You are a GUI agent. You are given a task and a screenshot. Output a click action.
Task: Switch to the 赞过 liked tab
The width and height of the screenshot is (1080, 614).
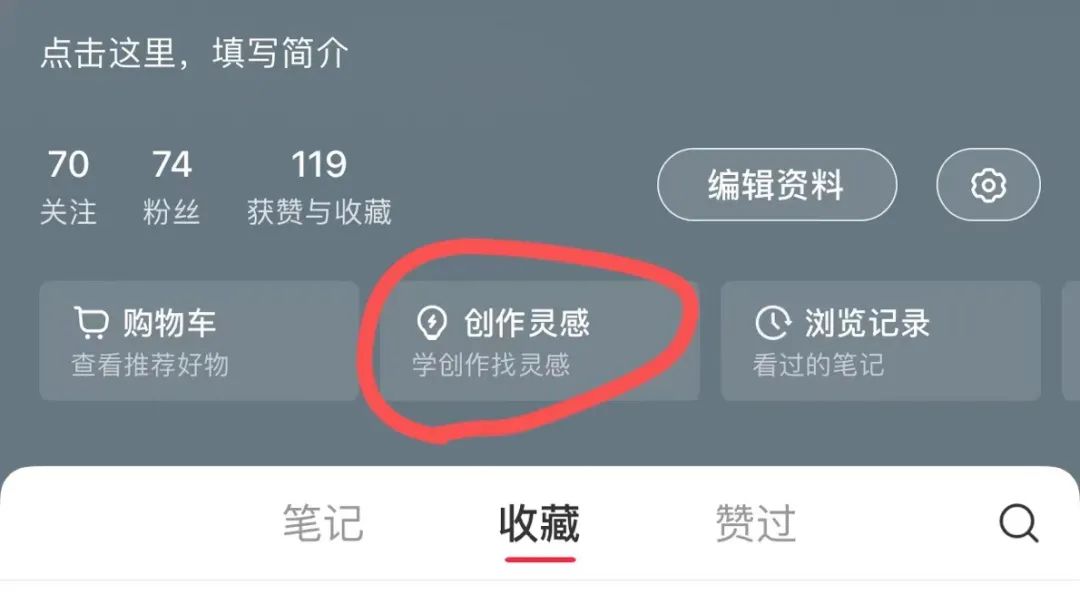[x=756, y=524]
